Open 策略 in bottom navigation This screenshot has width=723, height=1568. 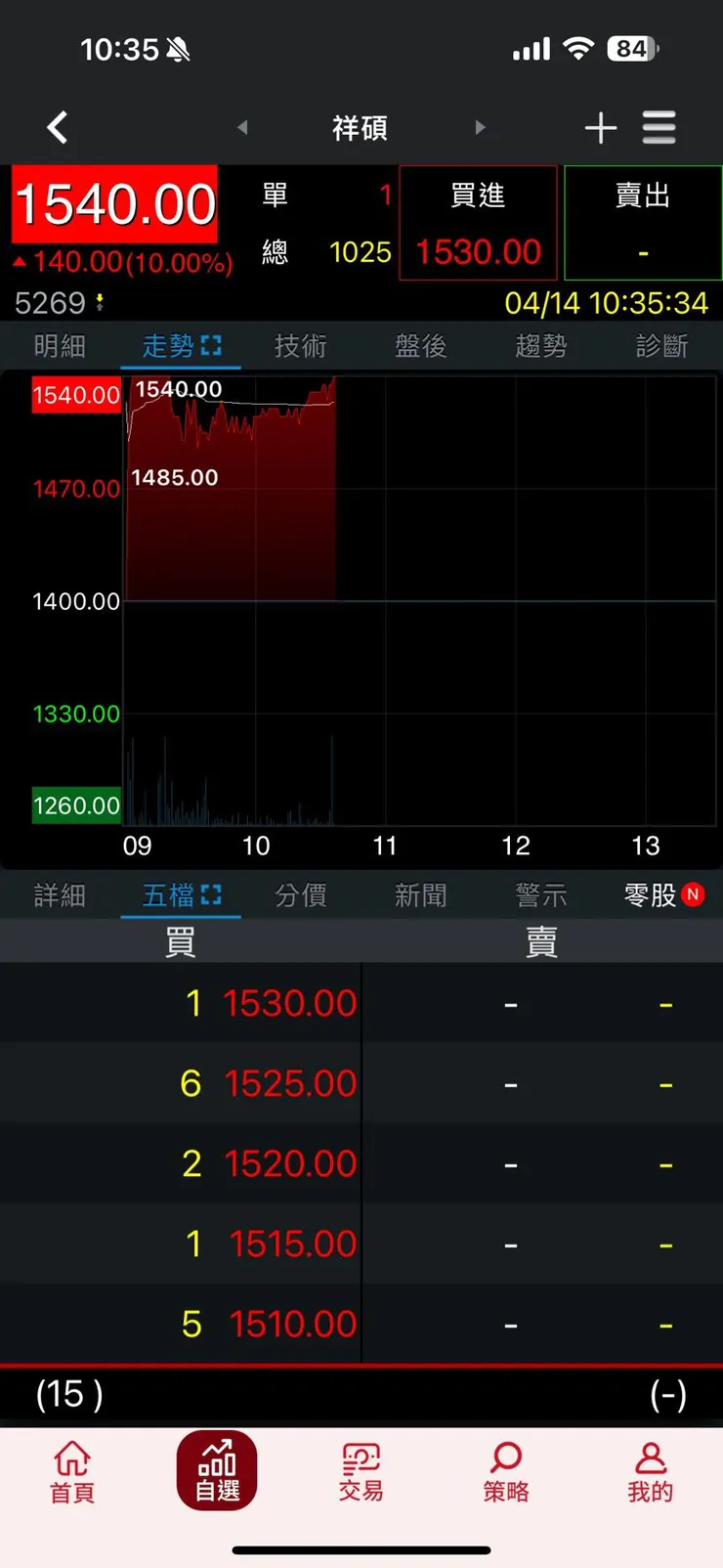505,1471
